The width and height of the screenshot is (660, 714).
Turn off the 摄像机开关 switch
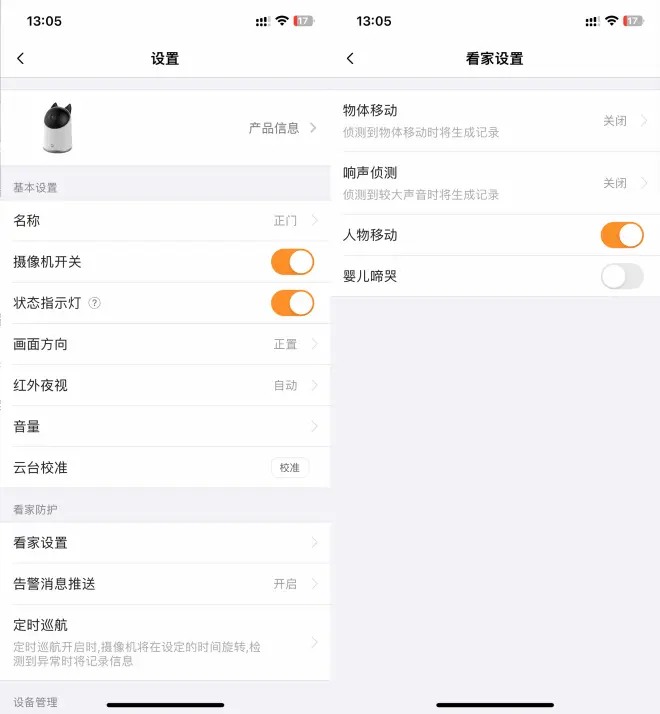pos(292,262)
